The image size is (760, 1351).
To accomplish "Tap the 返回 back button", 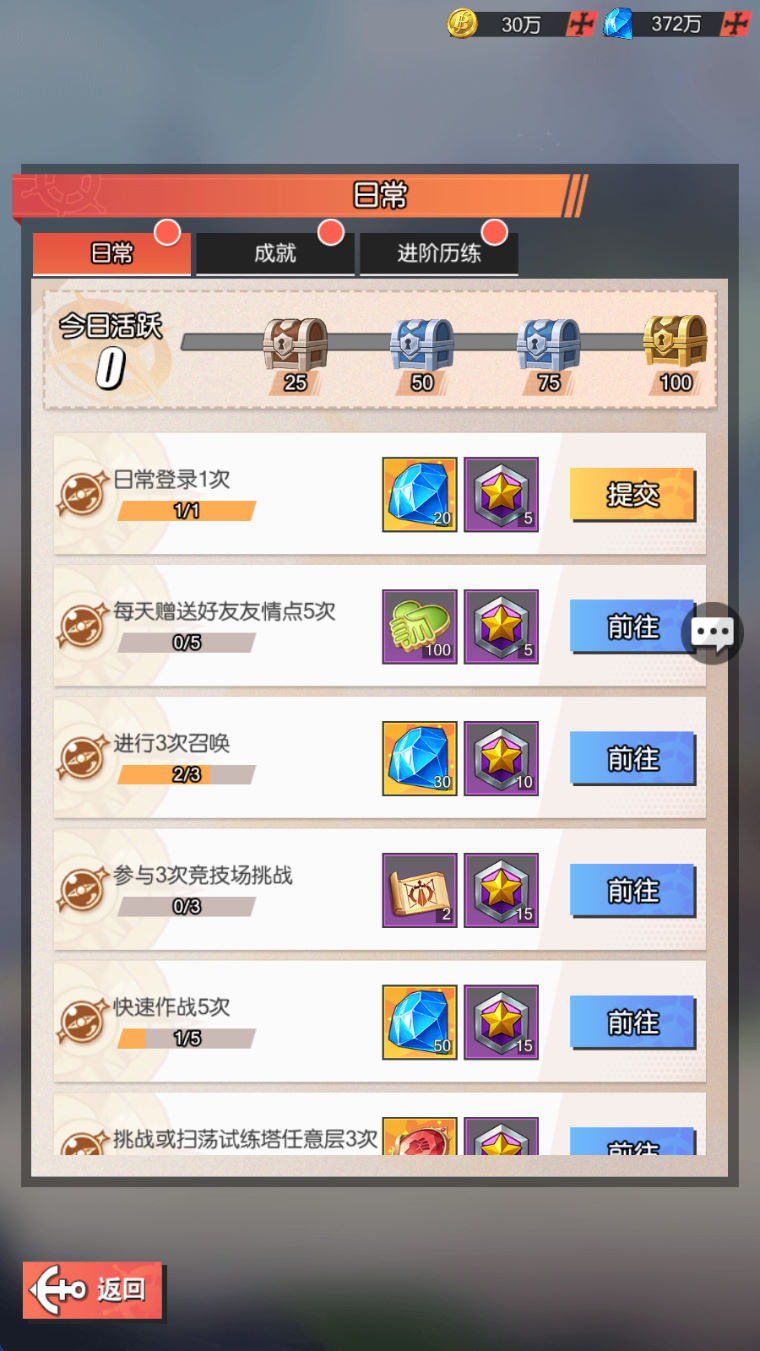I will pos(94,1290).
